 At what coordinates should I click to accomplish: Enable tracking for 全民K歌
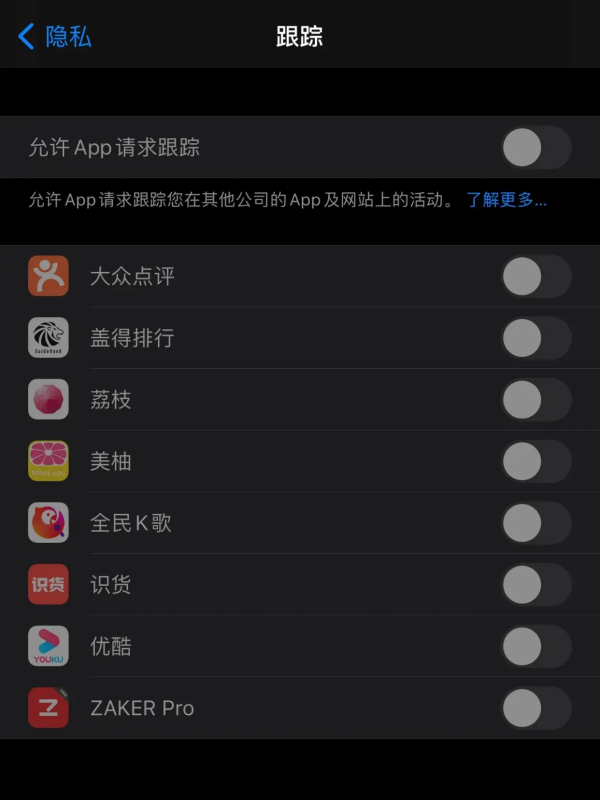click(x=536, y=523)
